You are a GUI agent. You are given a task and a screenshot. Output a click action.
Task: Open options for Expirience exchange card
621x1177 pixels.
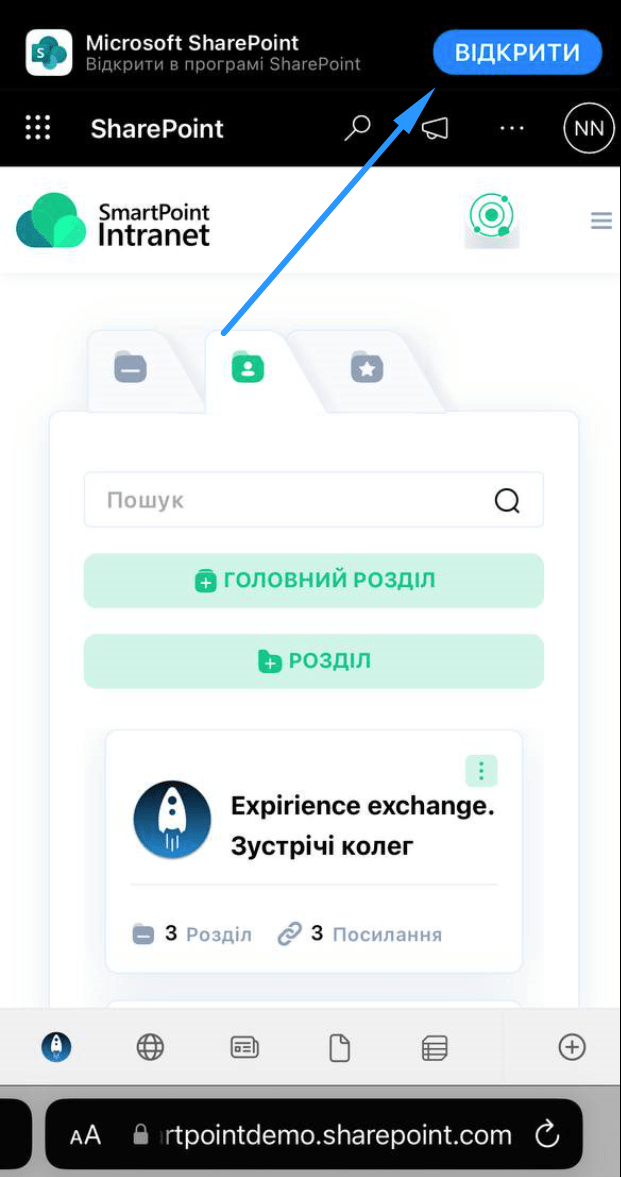coord(481,771)
